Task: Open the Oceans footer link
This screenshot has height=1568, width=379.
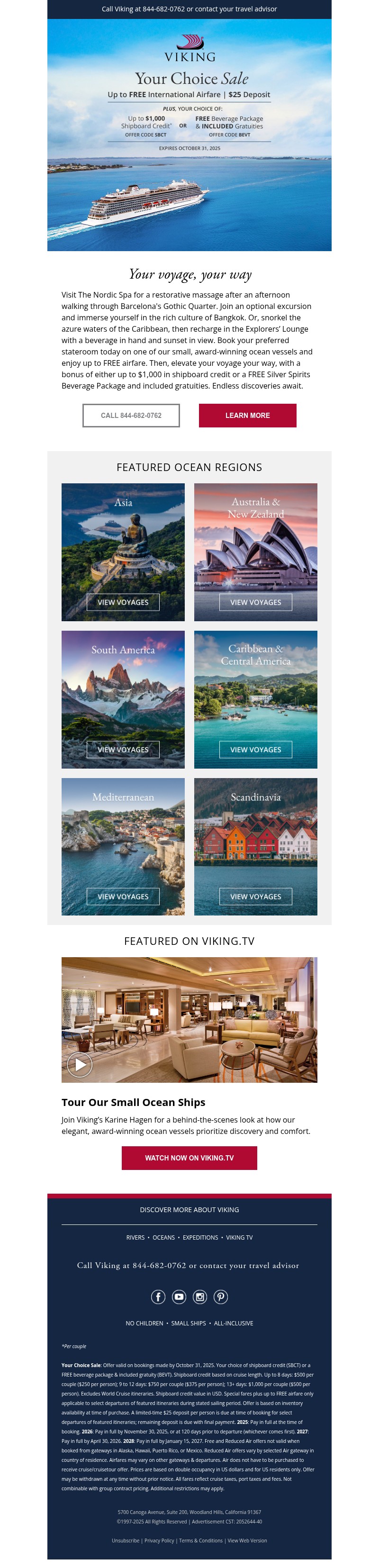Action: (163, 1237)
